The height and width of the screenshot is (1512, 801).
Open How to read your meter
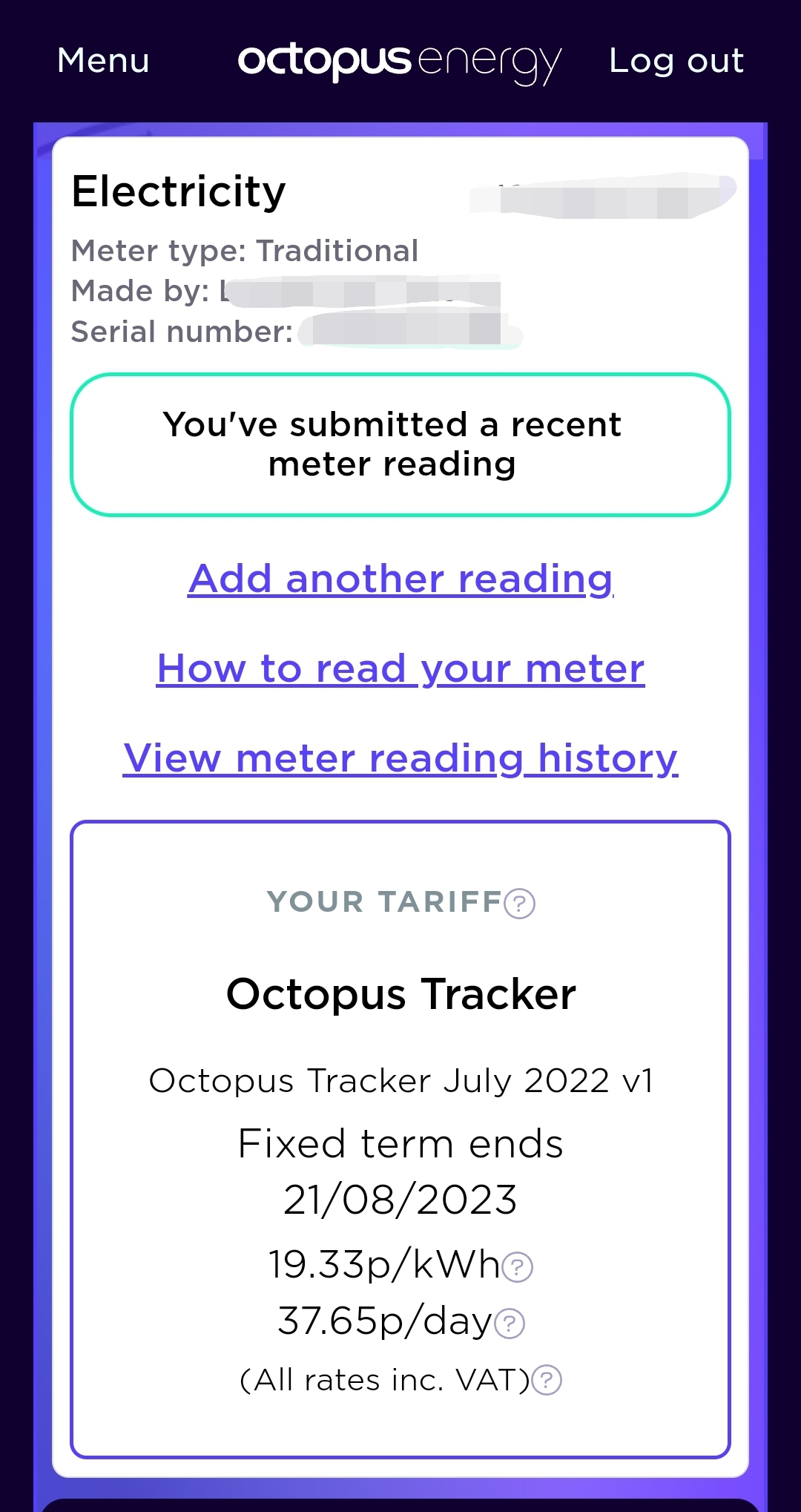tap(400, 668)
